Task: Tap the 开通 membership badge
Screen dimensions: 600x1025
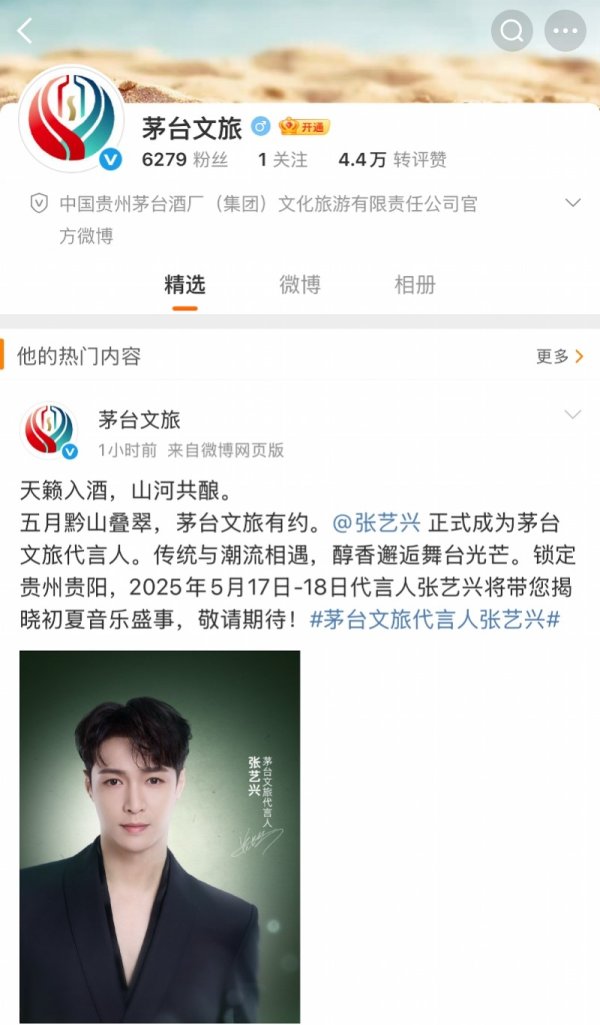Action: coord(305,127)
